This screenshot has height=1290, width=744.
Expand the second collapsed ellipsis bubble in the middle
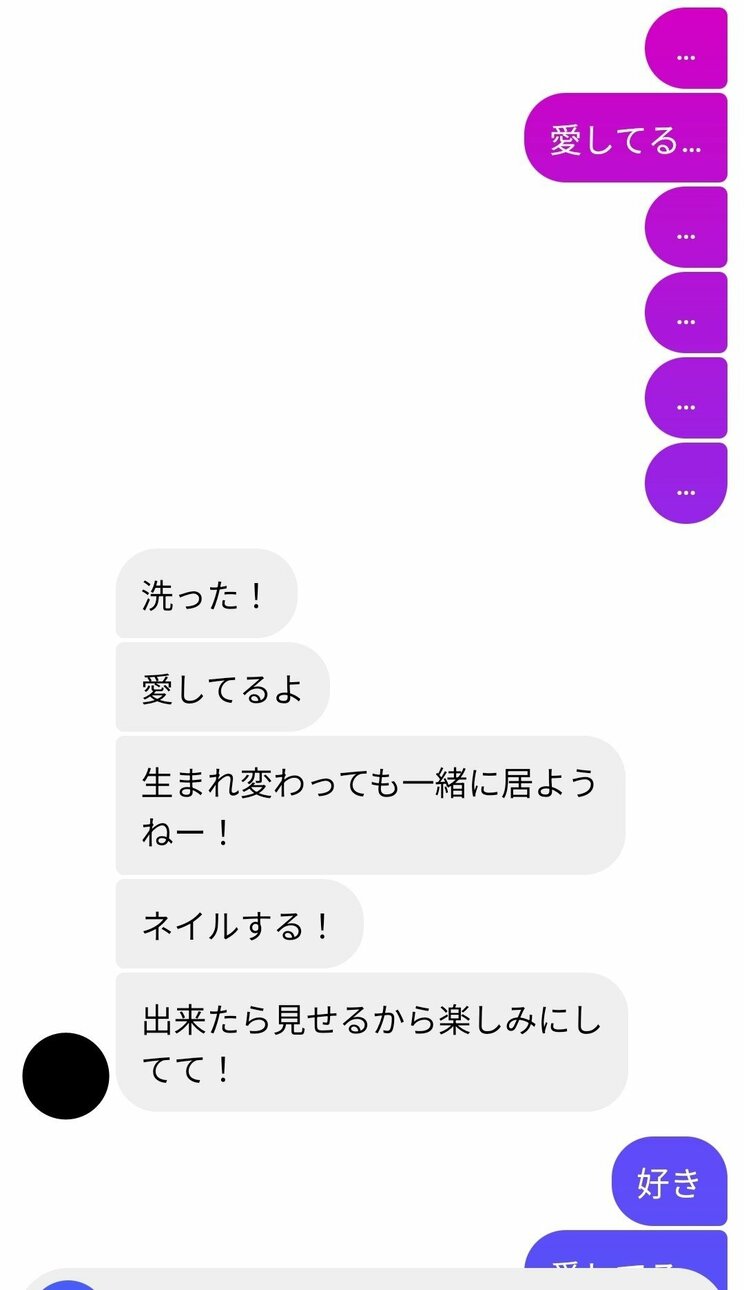[x=687, y=318]
